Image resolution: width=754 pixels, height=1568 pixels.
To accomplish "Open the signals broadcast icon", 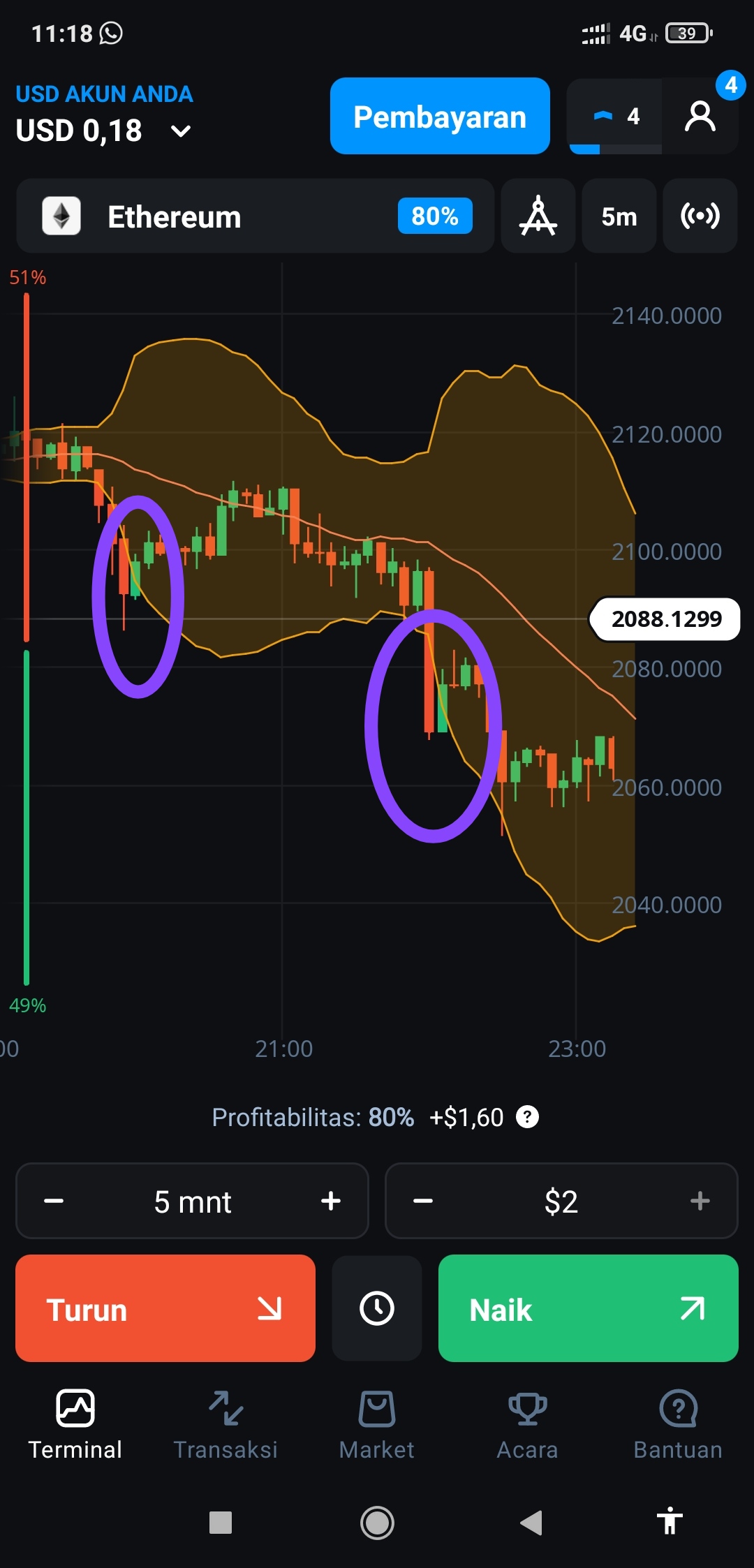I will [x=700, y=216].
